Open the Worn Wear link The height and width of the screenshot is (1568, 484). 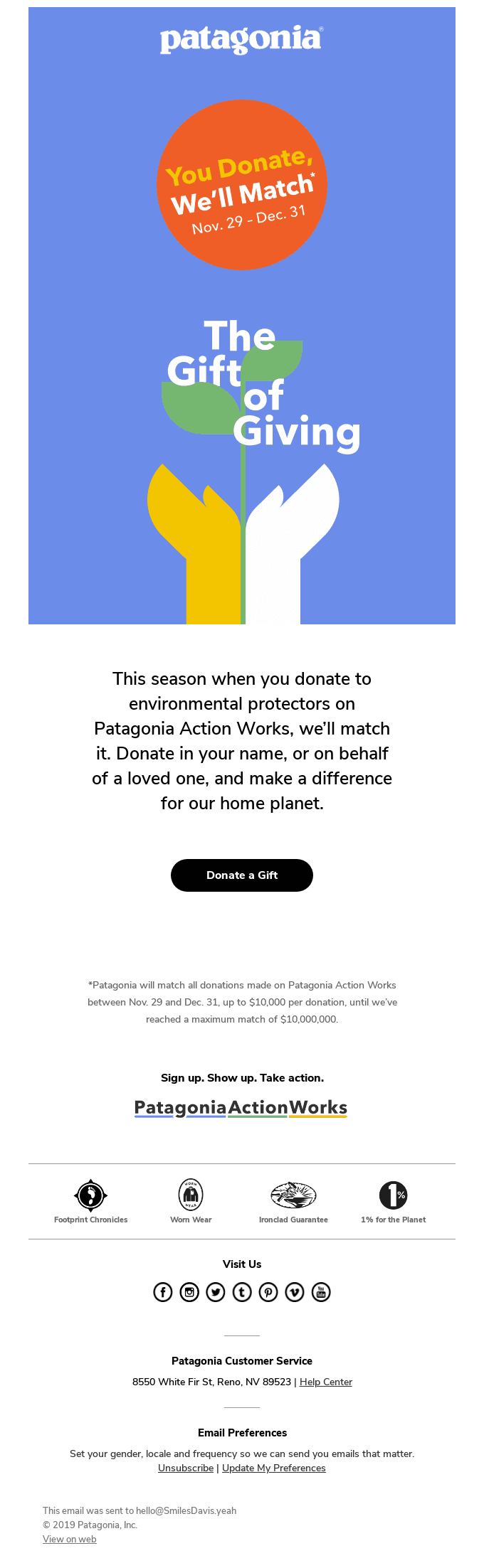(191, 1201)
